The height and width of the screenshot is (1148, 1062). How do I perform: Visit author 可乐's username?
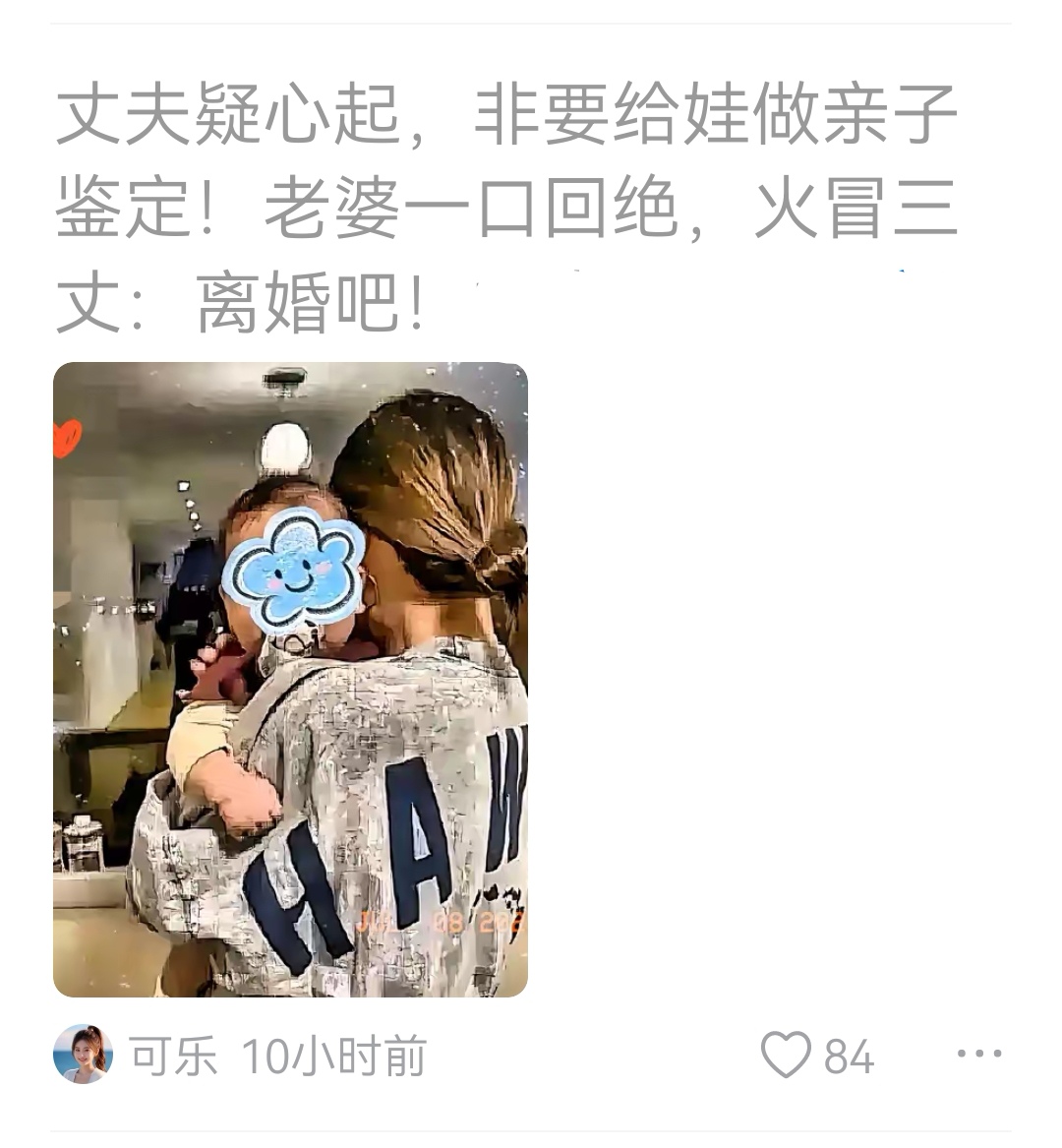[174, 1057]
